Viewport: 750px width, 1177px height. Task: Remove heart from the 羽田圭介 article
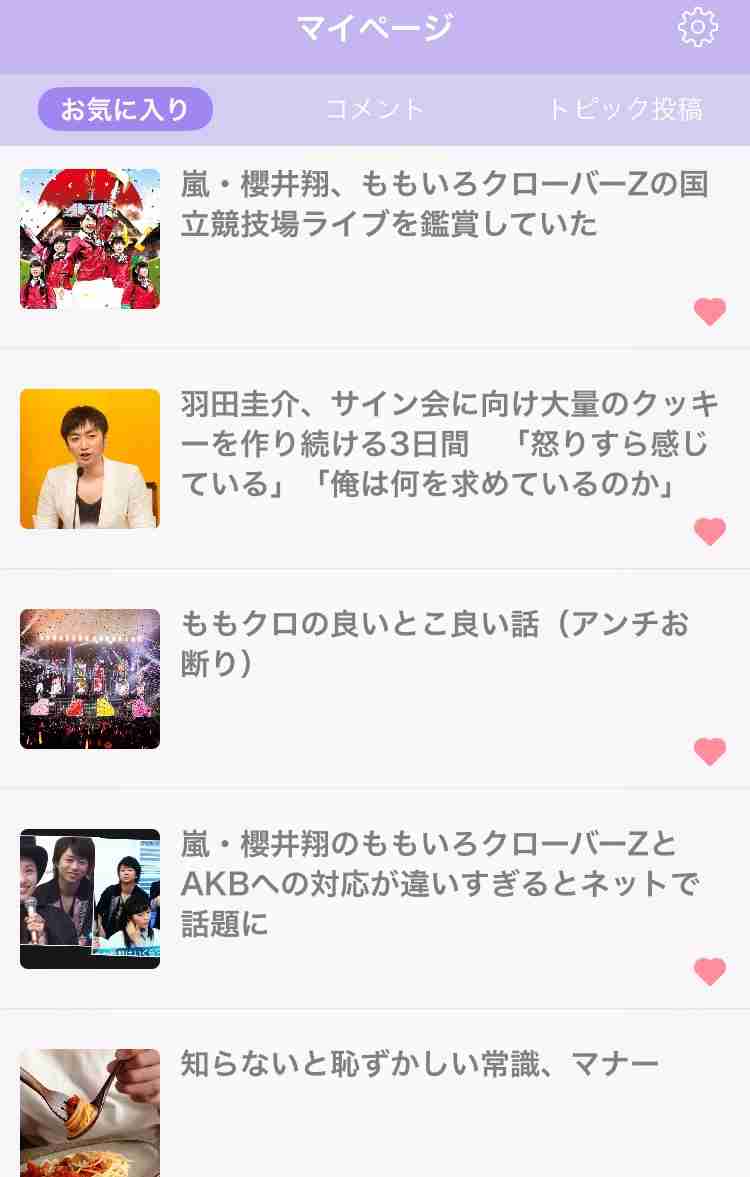(709, 531)
